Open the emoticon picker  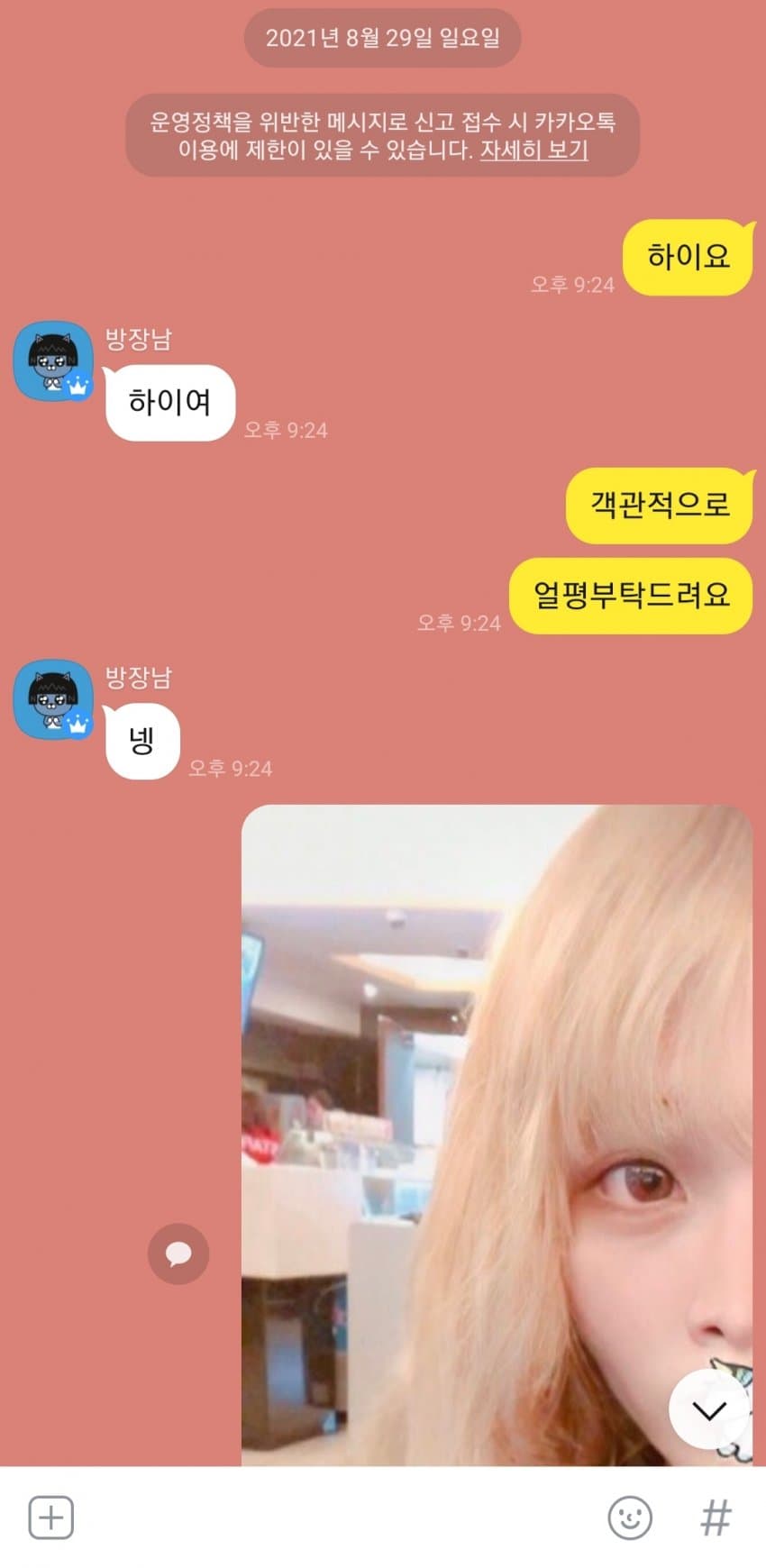pyautogui.click(x=629, y=1518)
